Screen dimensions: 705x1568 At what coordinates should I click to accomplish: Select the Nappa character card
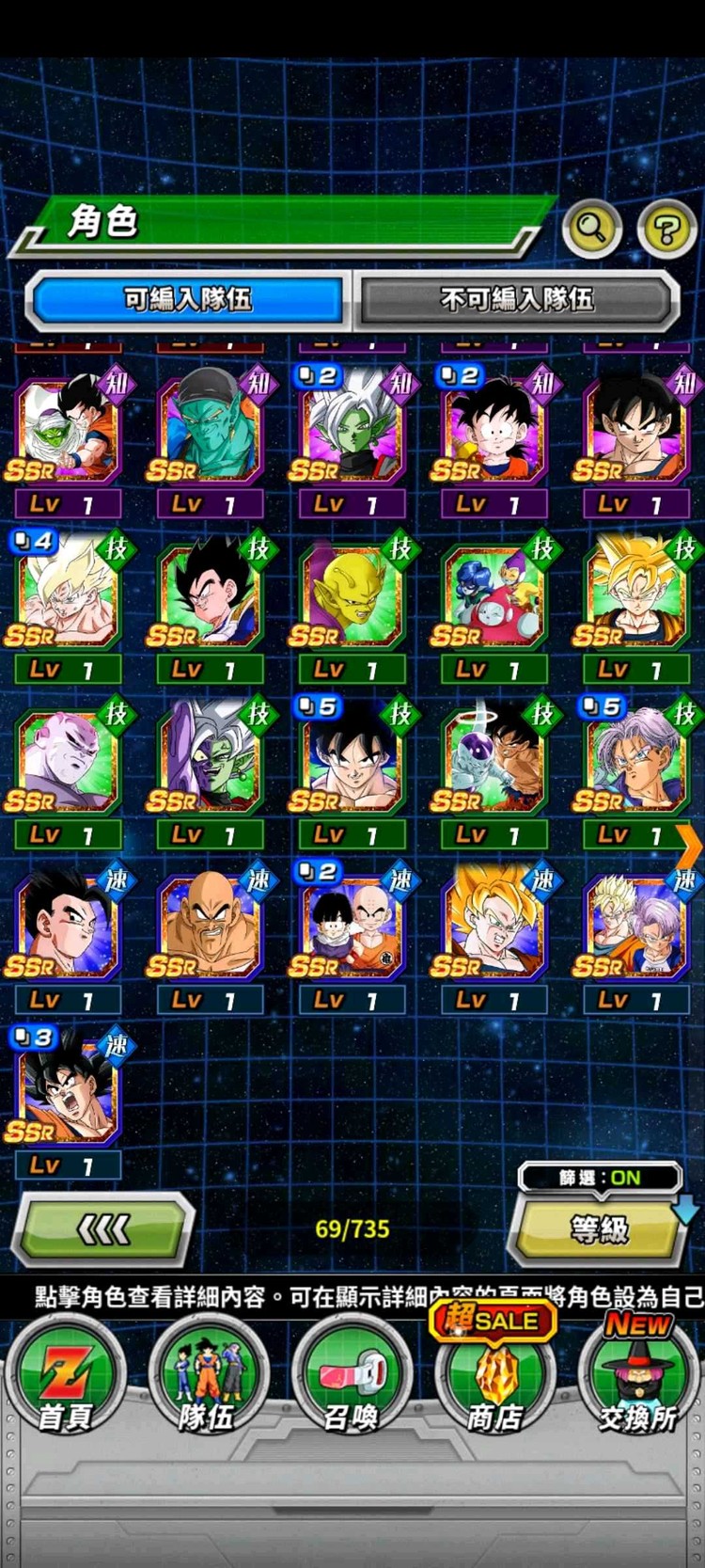coord(208,927)
